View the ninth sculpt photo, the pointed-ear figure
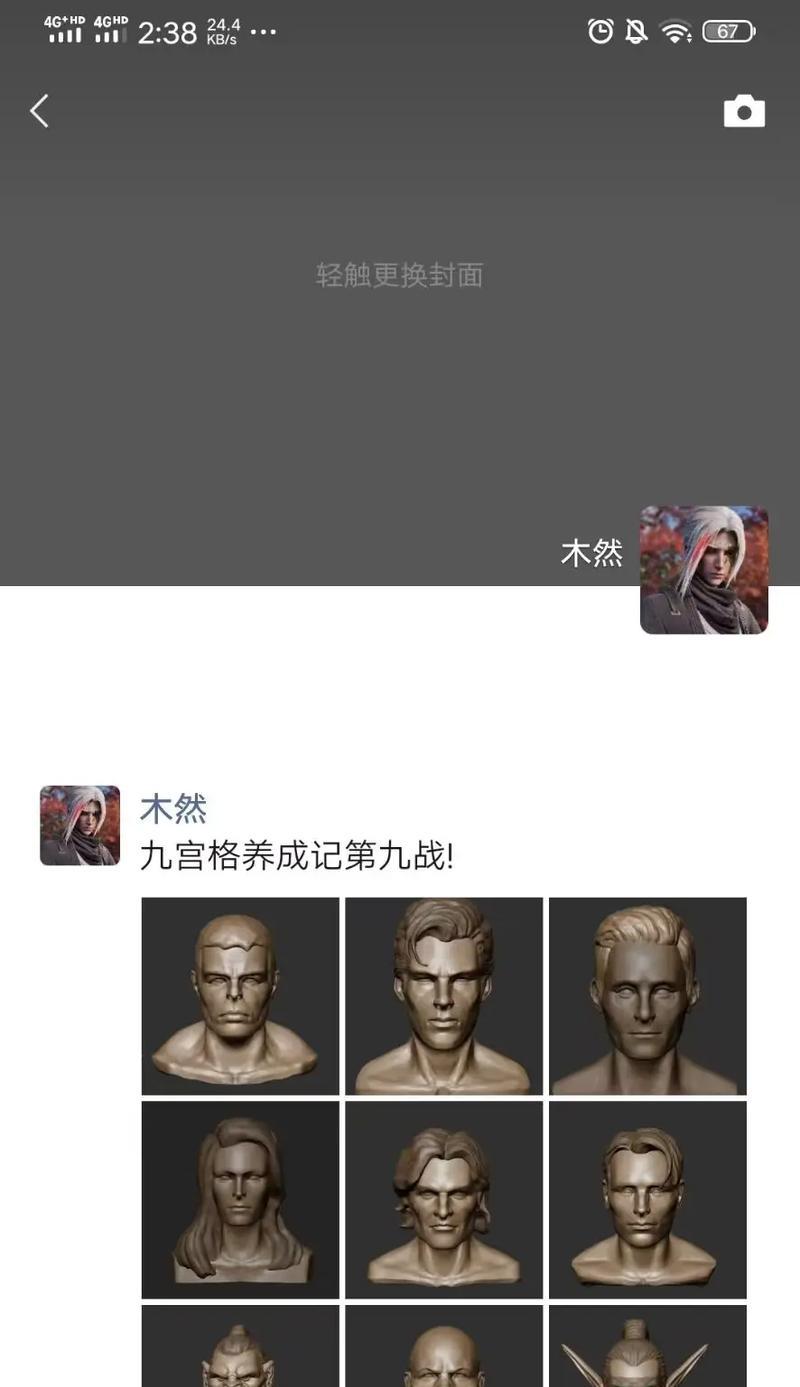 (x=648, y=1347)
